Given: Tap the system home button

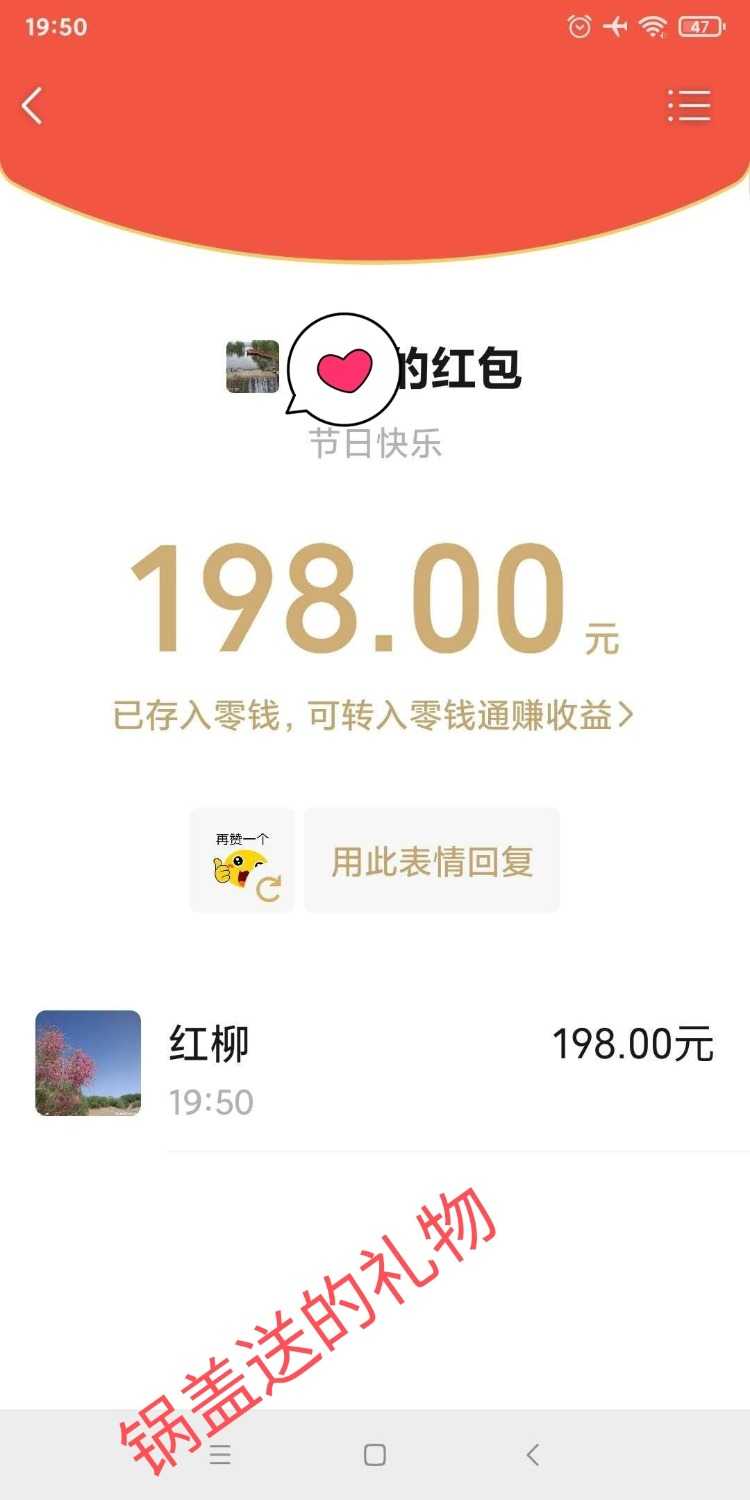Looking at the screenshot, I should (x=375, y=1454).
